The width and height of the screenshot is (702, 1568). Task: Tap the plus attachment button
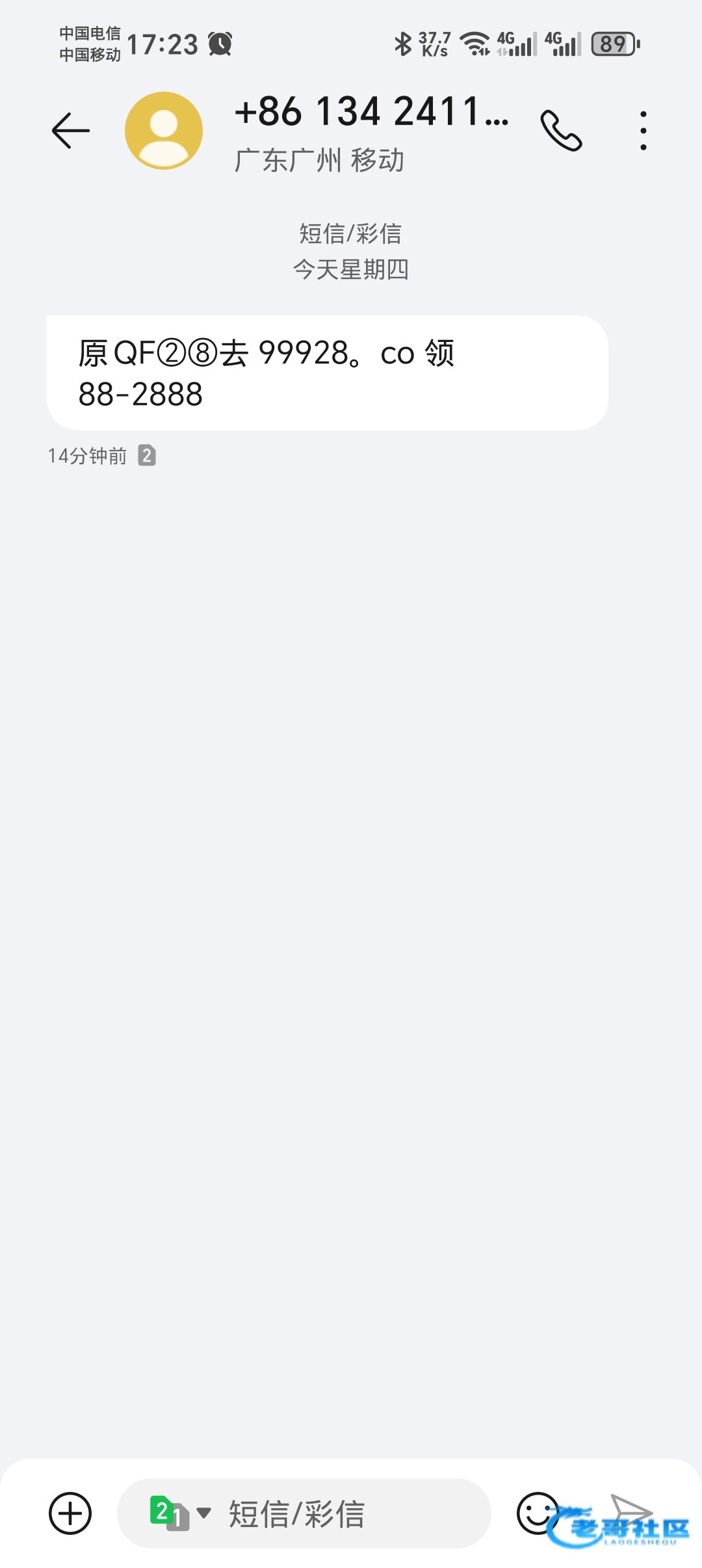70,1513
